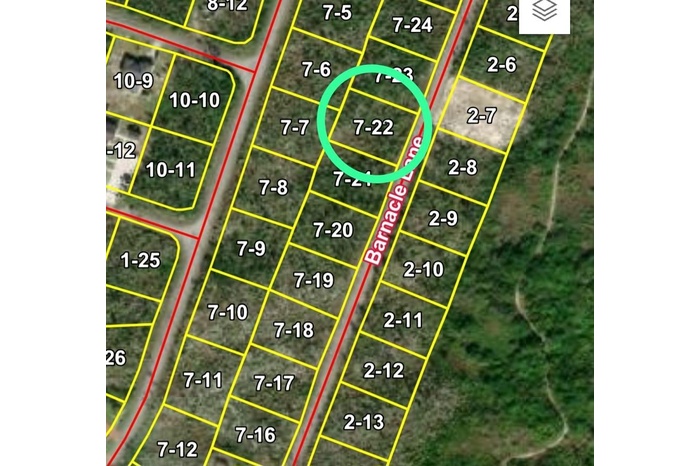Image resolution: width=700 pixels, height=466 pixels.
Task: Select parcel 7-18 on the map
Action: pos(293,330)
